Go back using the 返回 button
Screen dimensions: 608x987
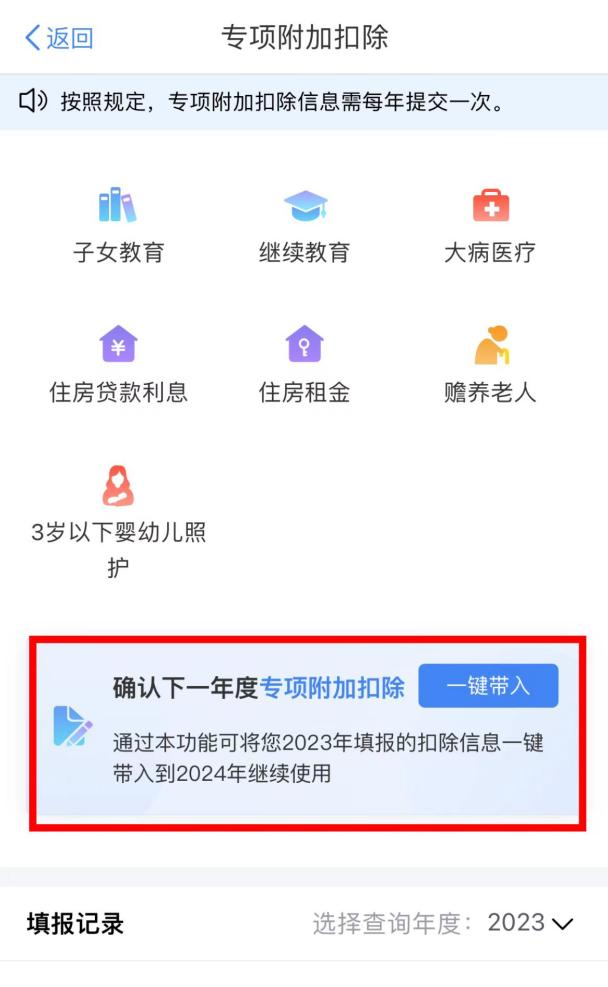coord(58,38)
